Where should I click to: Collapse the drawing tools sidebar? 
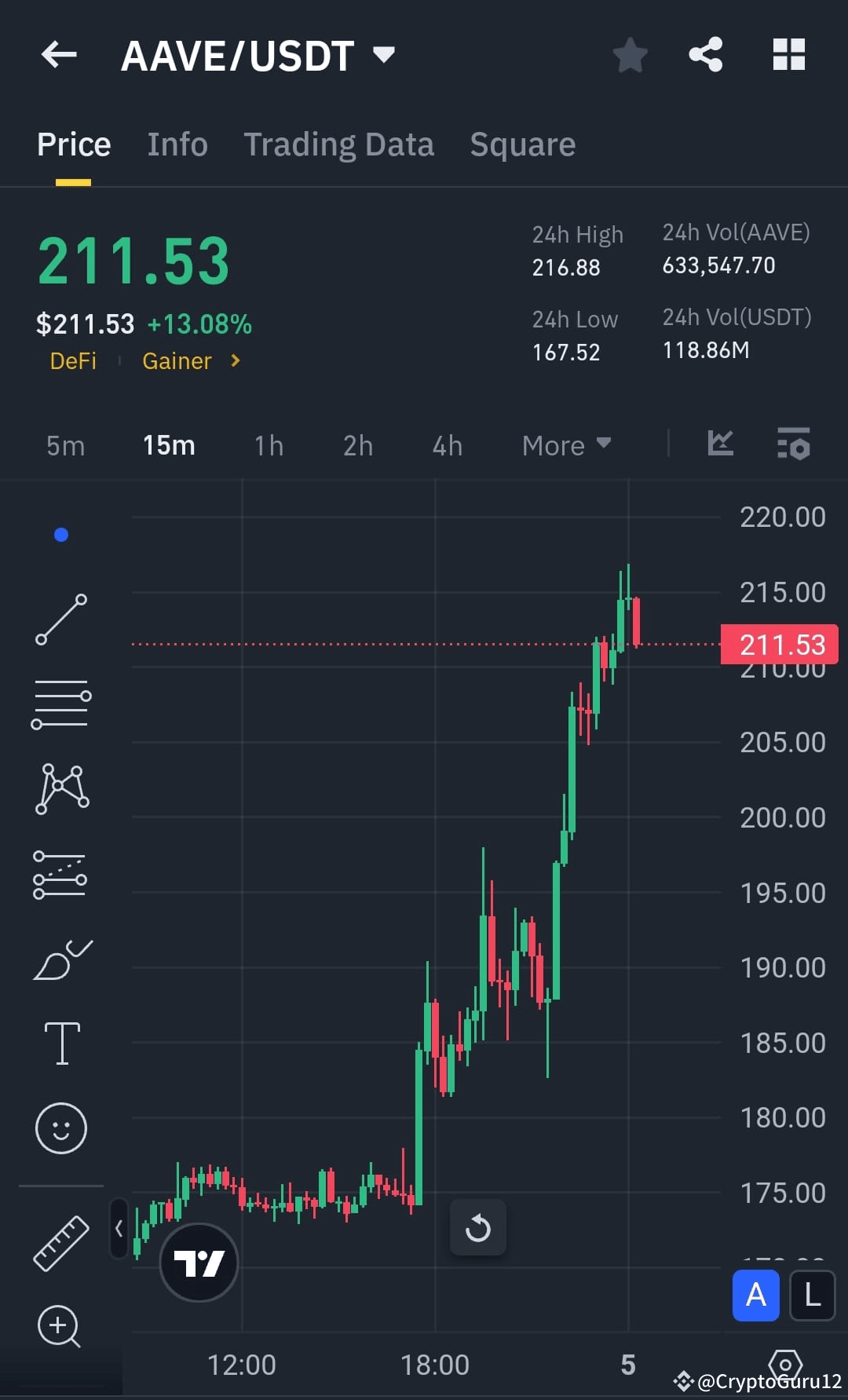tap(119, 1229)
